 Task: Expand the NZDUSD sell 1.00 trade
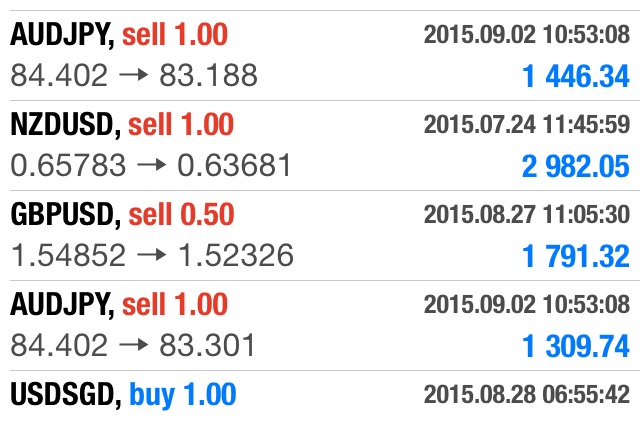tap(320, 145)
